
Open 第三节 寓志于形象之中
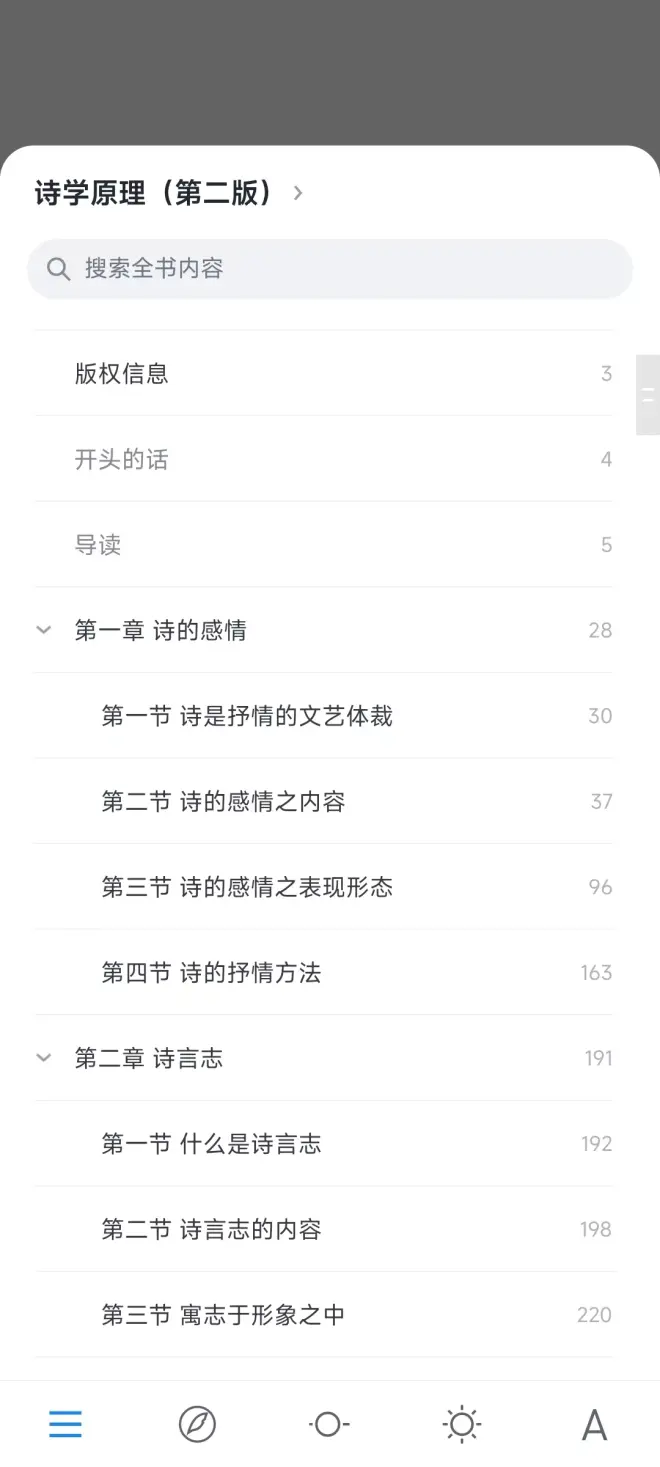(x=223, y=1315)
